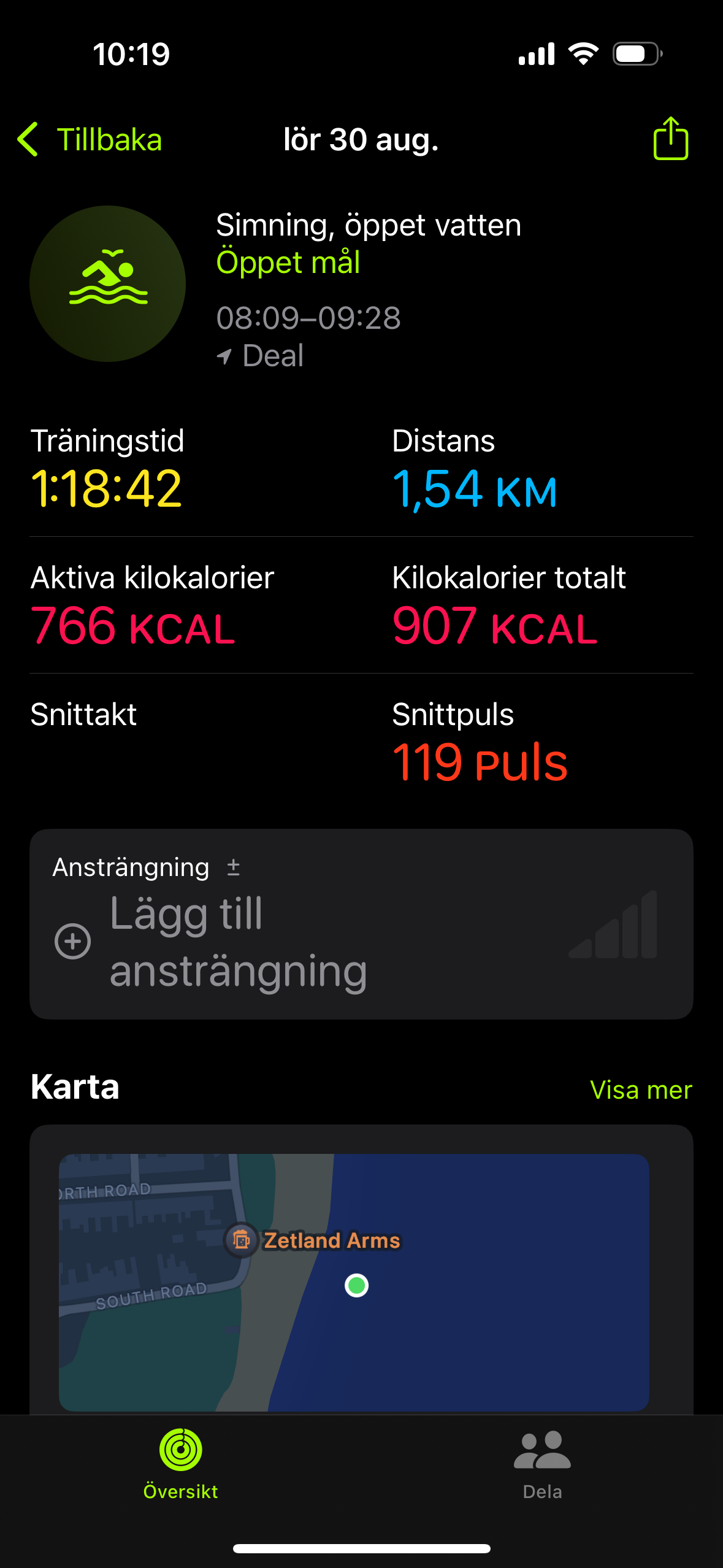Open the swim route map preview
The height and width of the screenshot is (1568, 723).
point(354,1282)
